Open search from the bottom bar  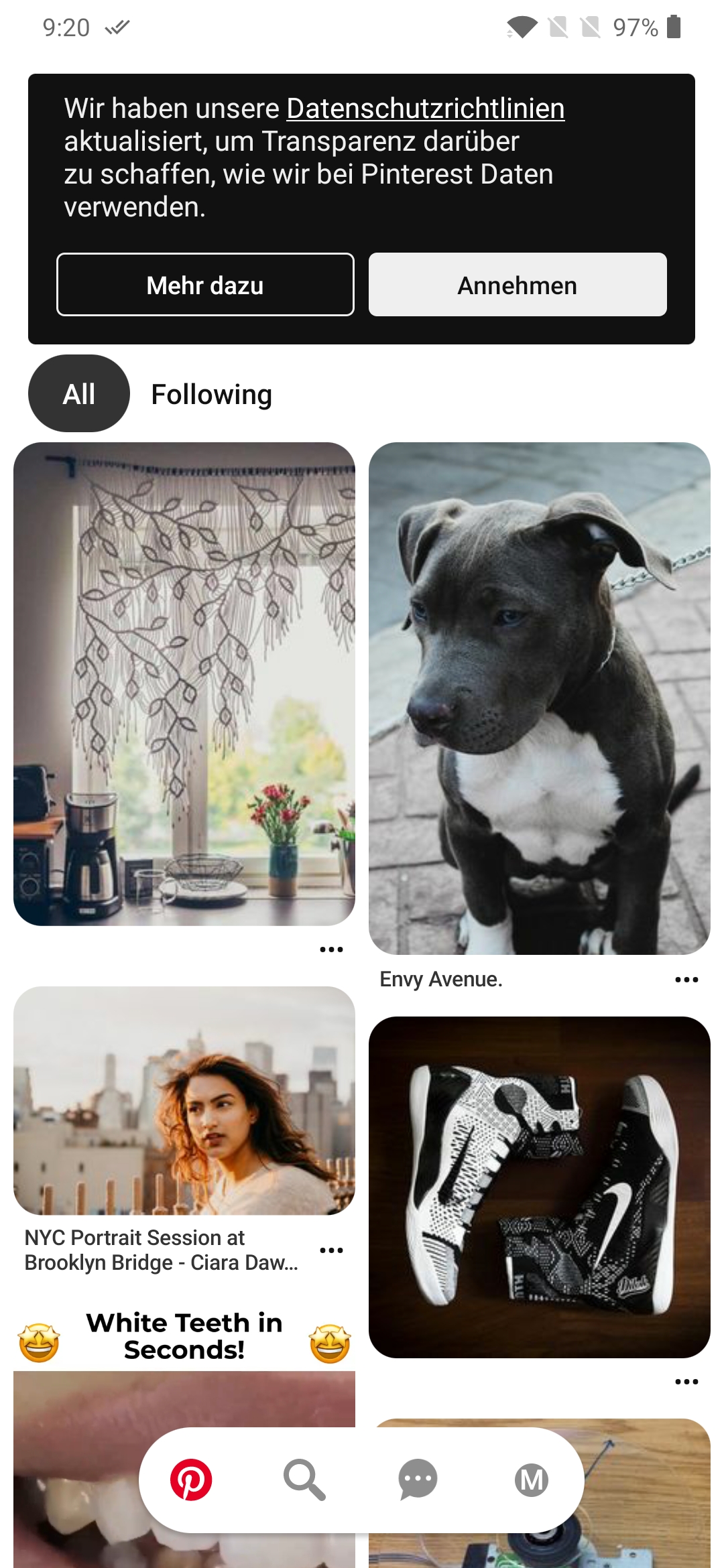click(304, 1480)
